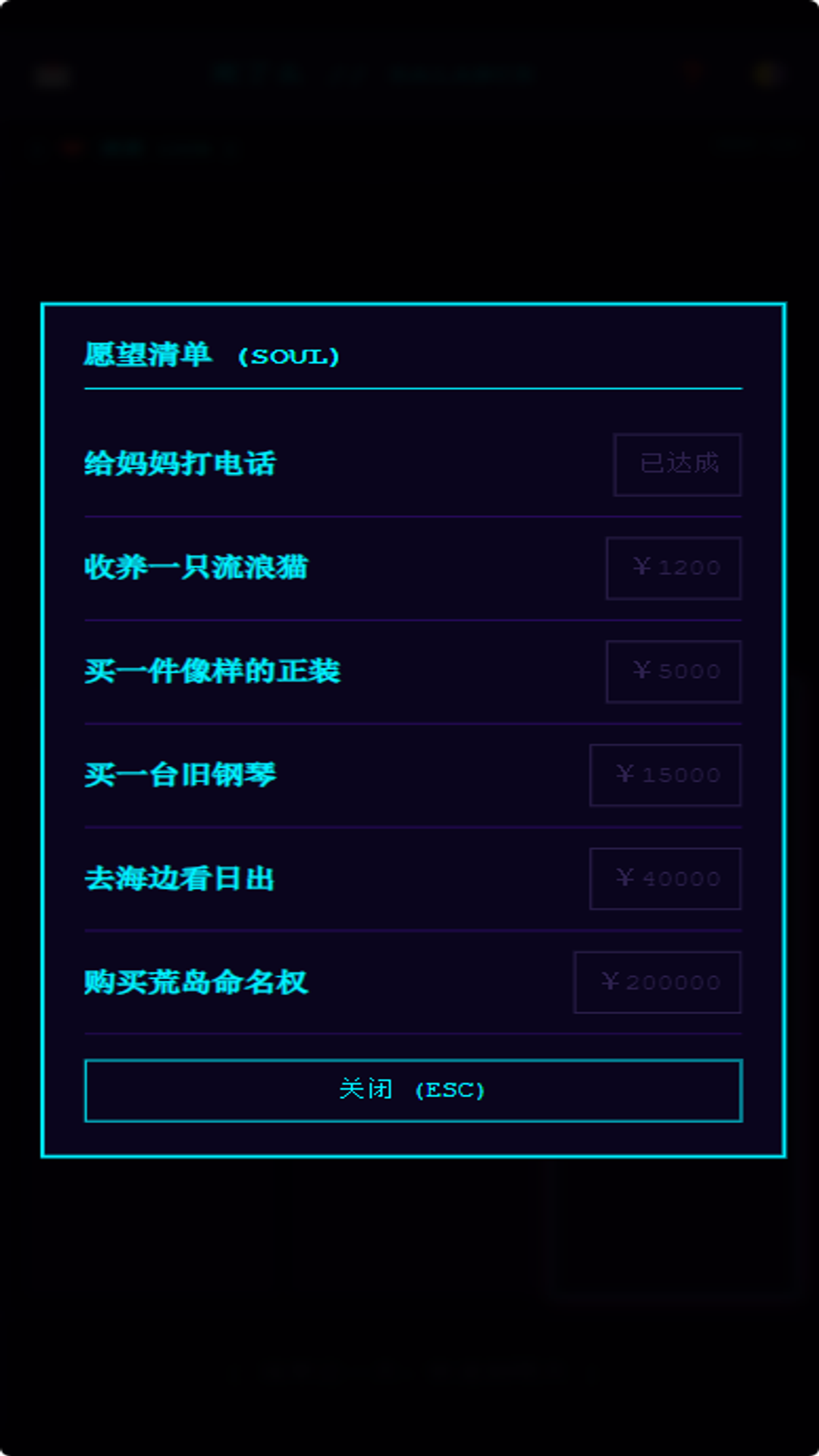Click the 愿望清单 (SOUL) panel title
Image resolution: width=819 pixels, height=1456 pixels.
pyautogui.click(x=211, y=356)
